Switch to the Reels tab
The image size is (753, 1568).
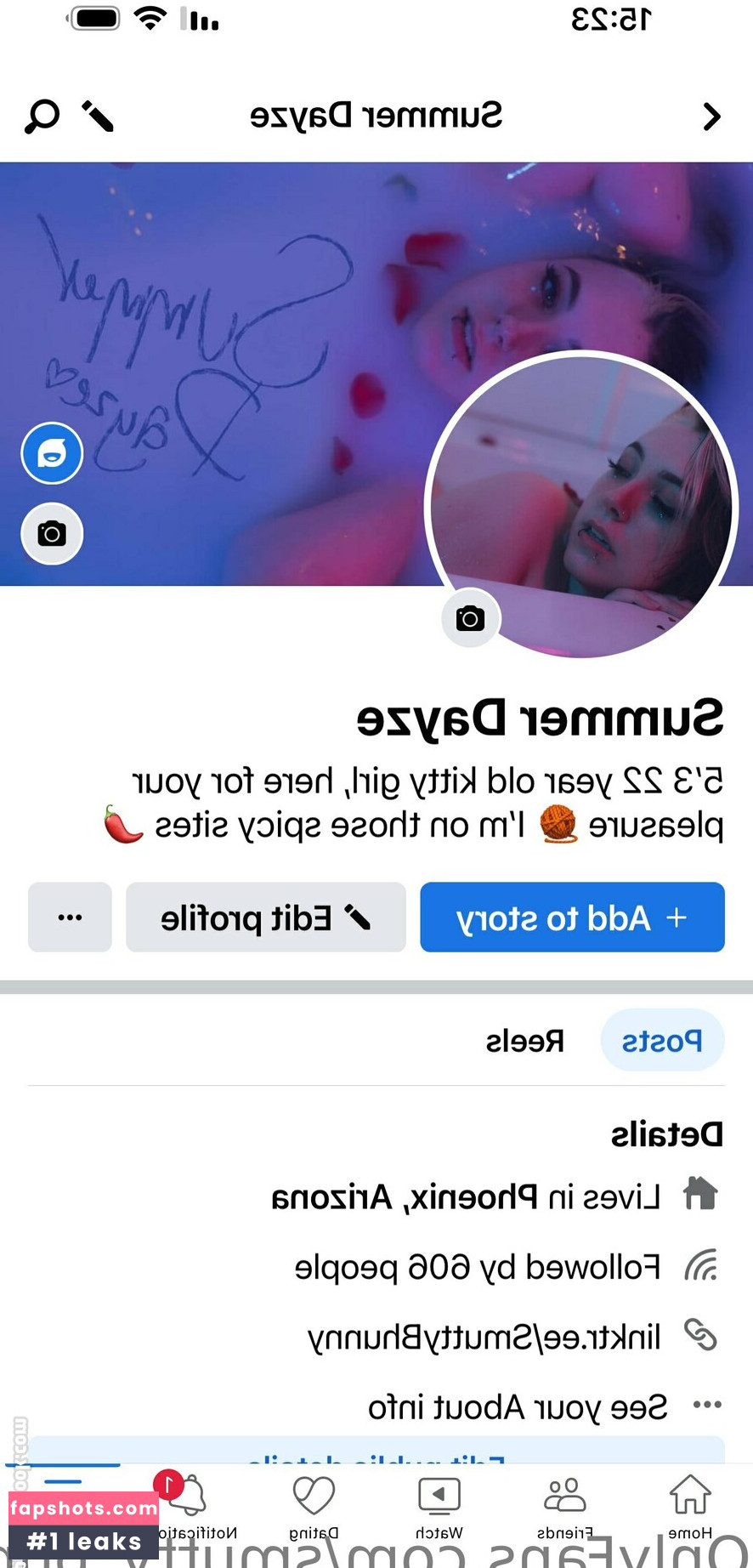(524, 1040)
